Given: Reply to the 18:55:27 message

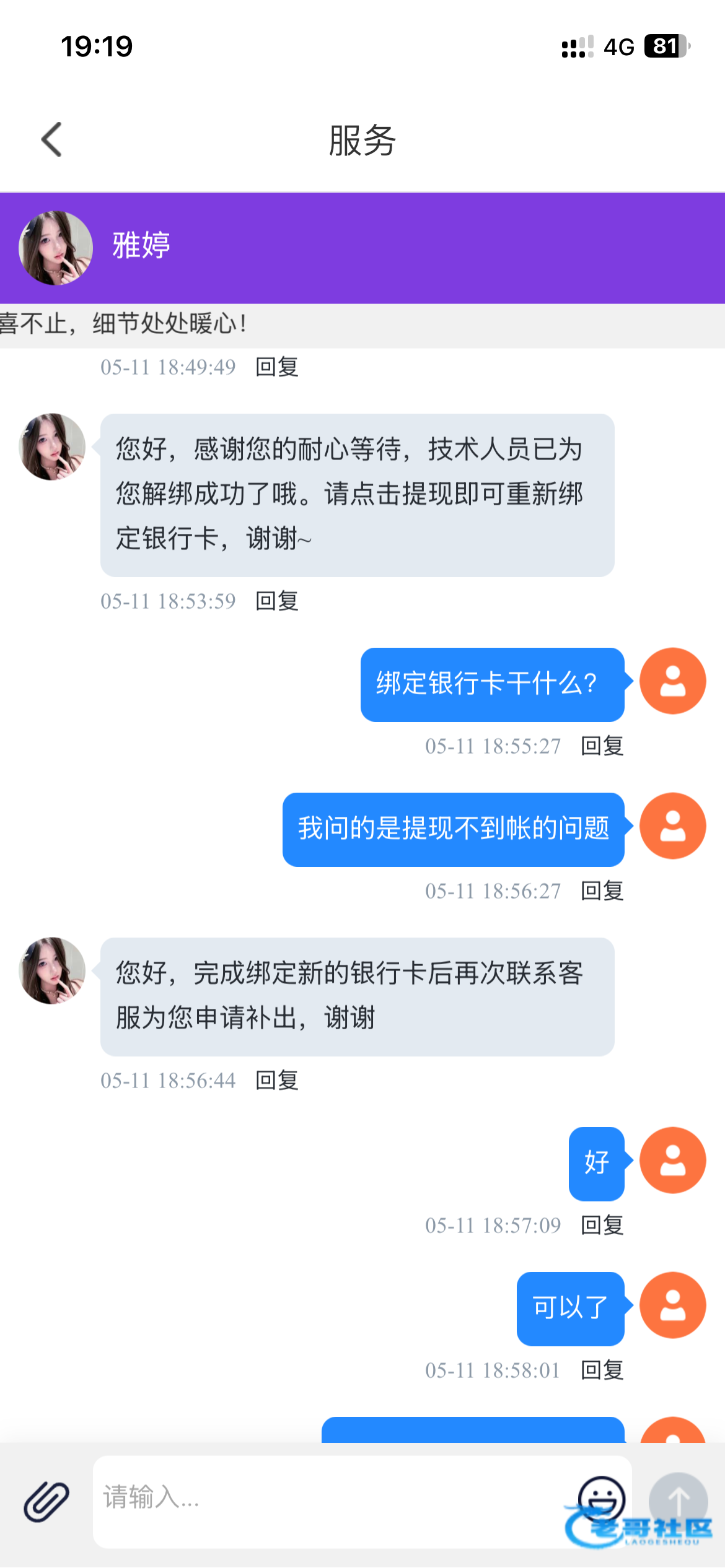Looking at the screenshot, I should [602, 746].
